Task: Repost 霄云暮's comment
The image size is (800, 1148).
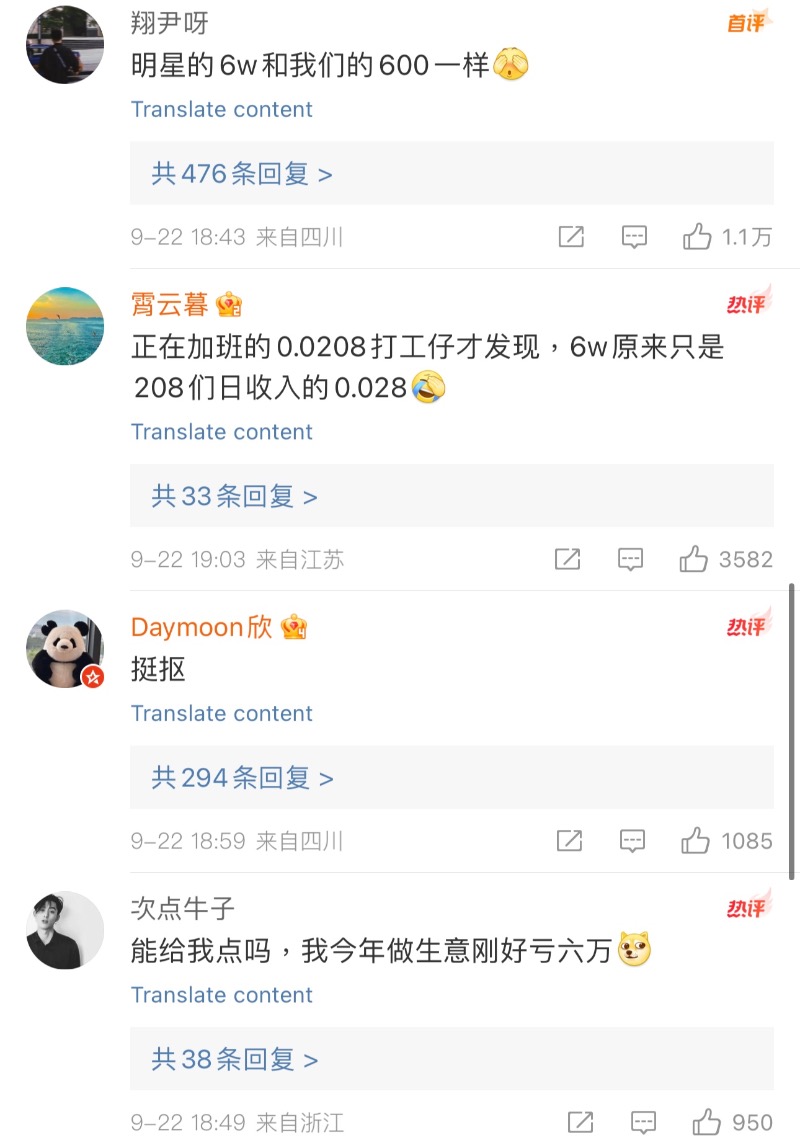Action: [x=567, y=559]
